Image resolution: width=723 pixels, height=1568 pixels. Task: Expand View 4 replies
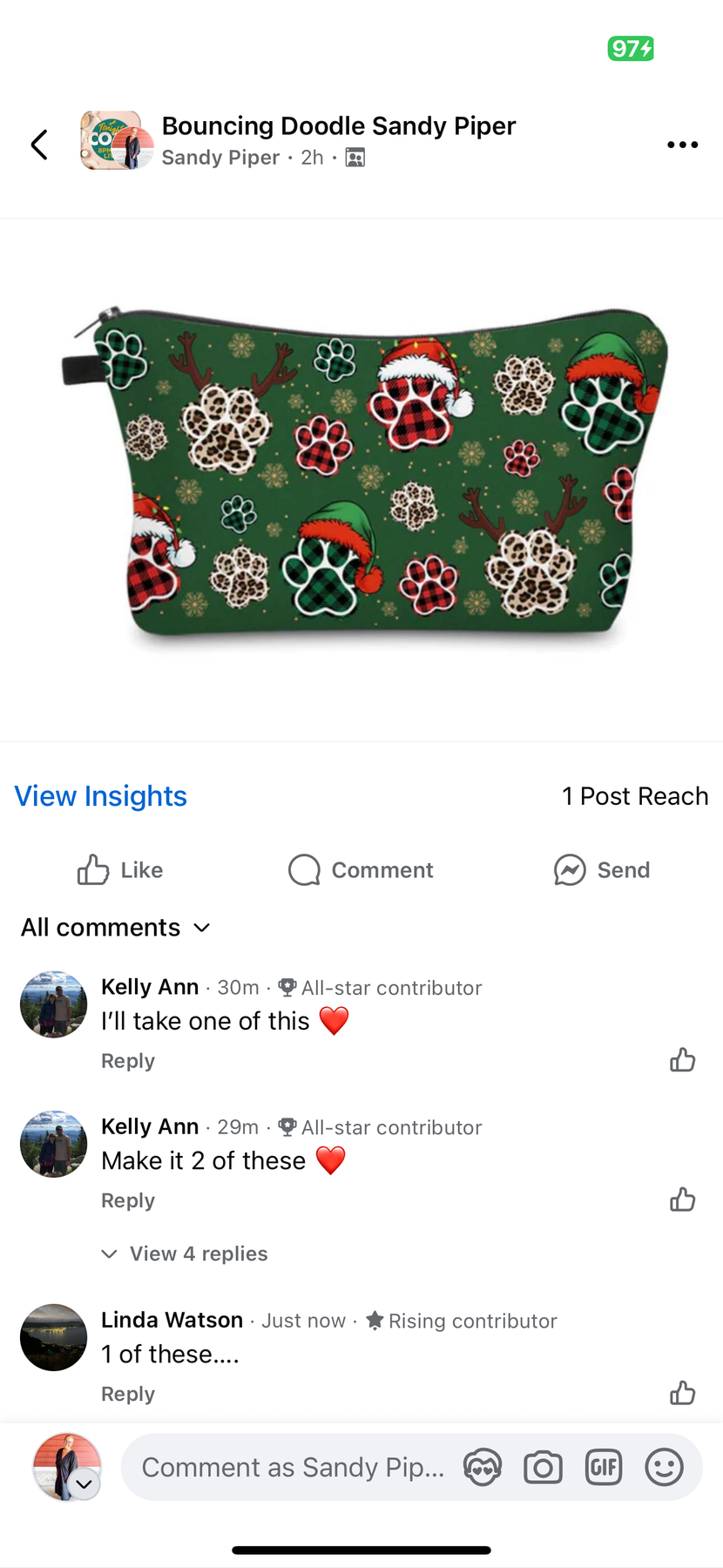[185, 1254]
